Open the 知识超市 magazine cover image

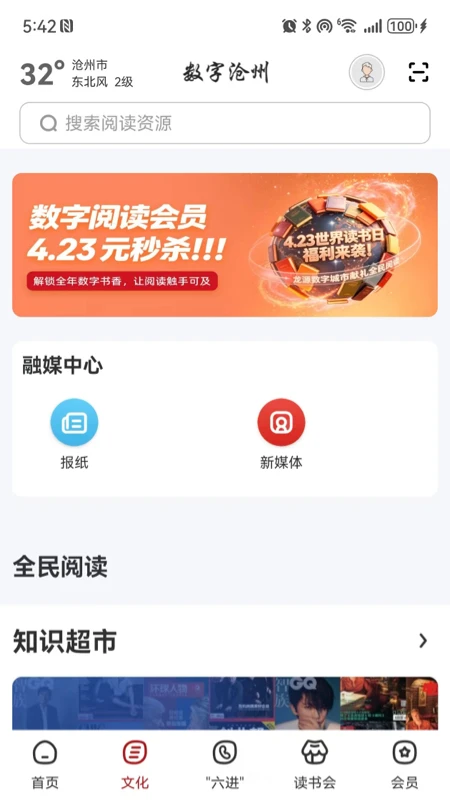point(225,703)
